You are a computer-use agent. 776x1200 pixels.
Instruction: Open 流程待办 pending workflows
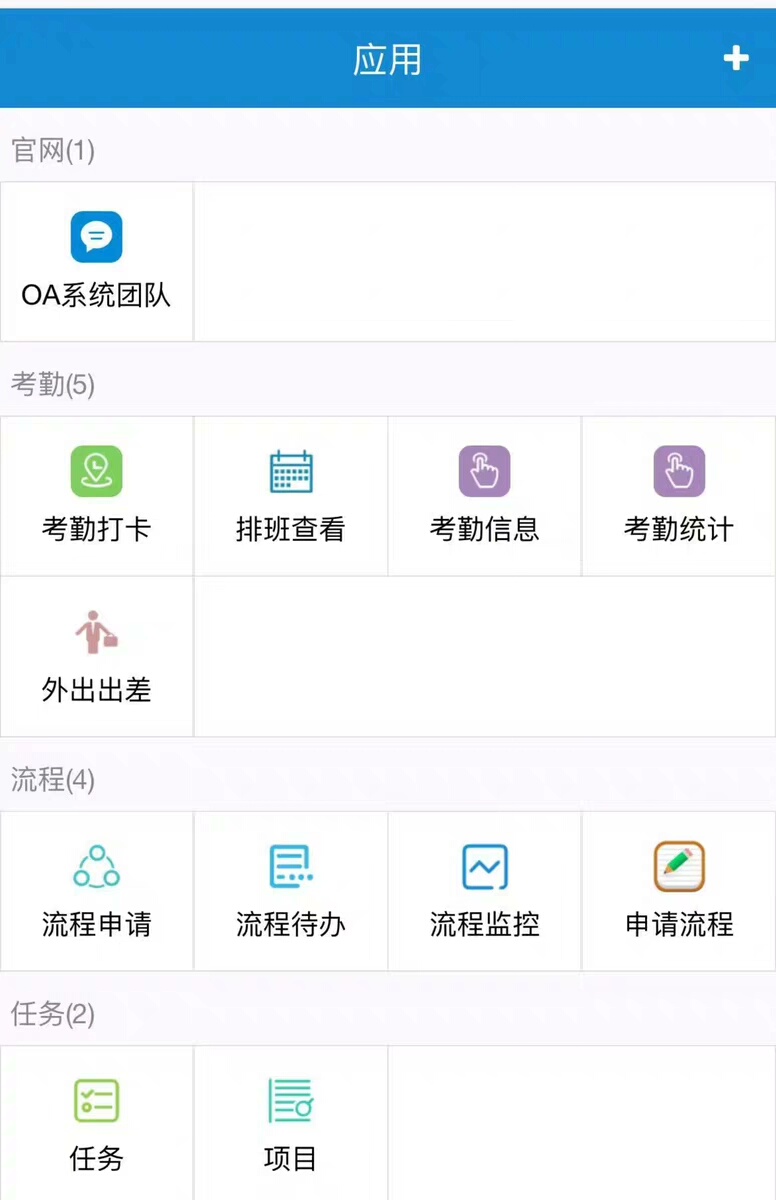(x=291, y=890)
